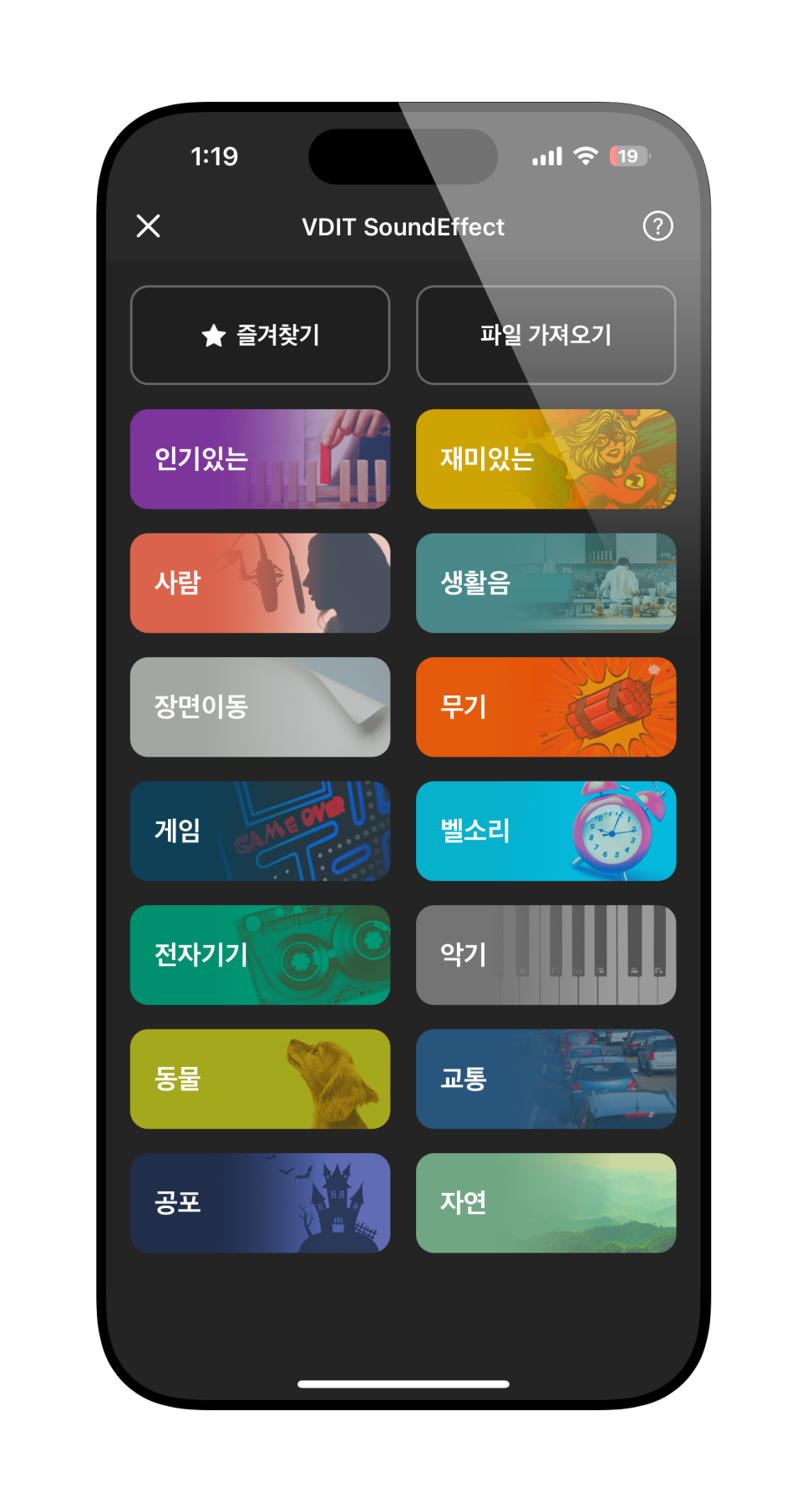807x1512 pixels.
Task: Choose the 장면이동 category
Action: [260, 707]
